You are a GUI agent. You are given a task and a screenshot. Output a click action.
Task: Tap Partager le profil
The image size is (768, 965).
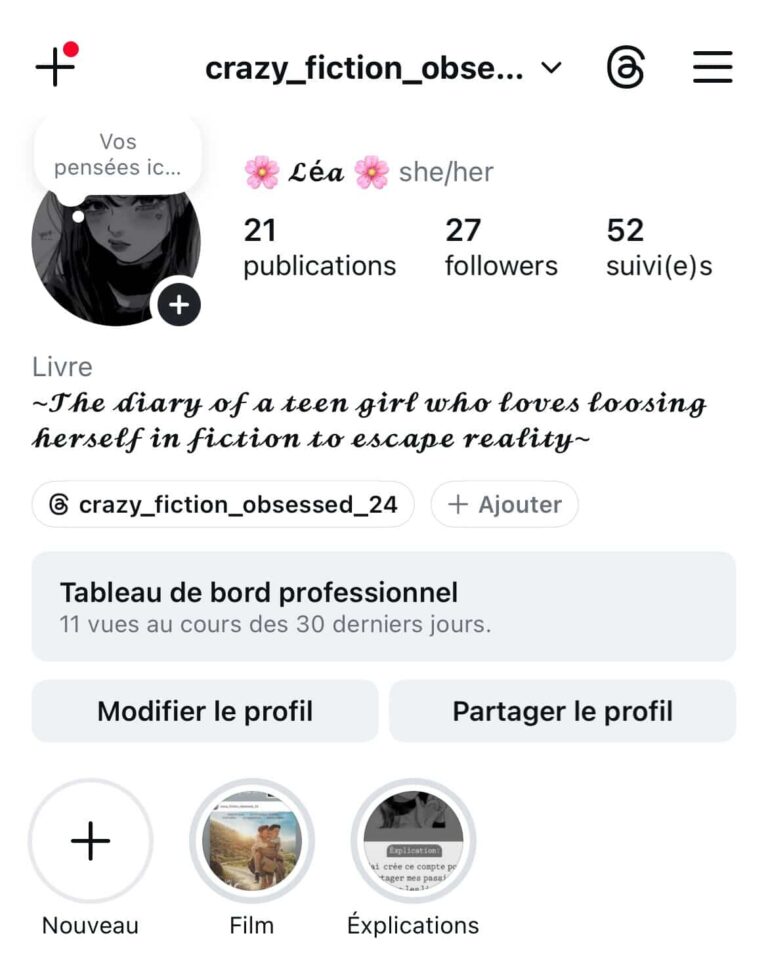(562, 711)
